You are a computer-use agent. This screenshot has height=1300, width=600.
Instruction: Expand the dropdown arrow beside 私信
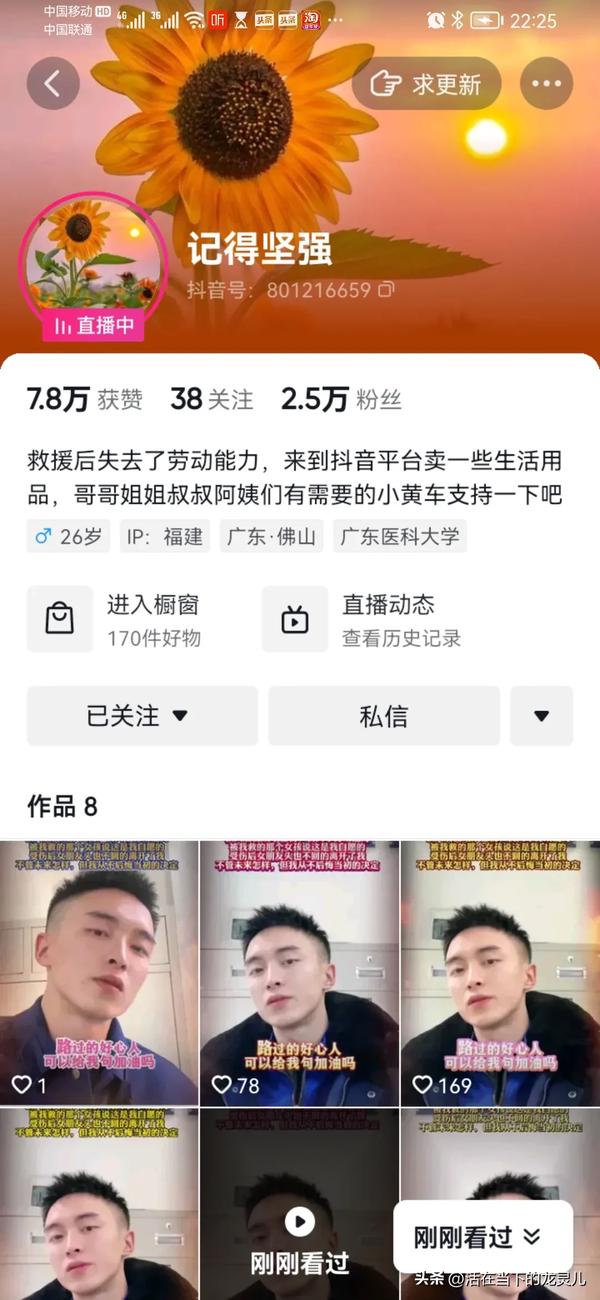click(541, 716)
